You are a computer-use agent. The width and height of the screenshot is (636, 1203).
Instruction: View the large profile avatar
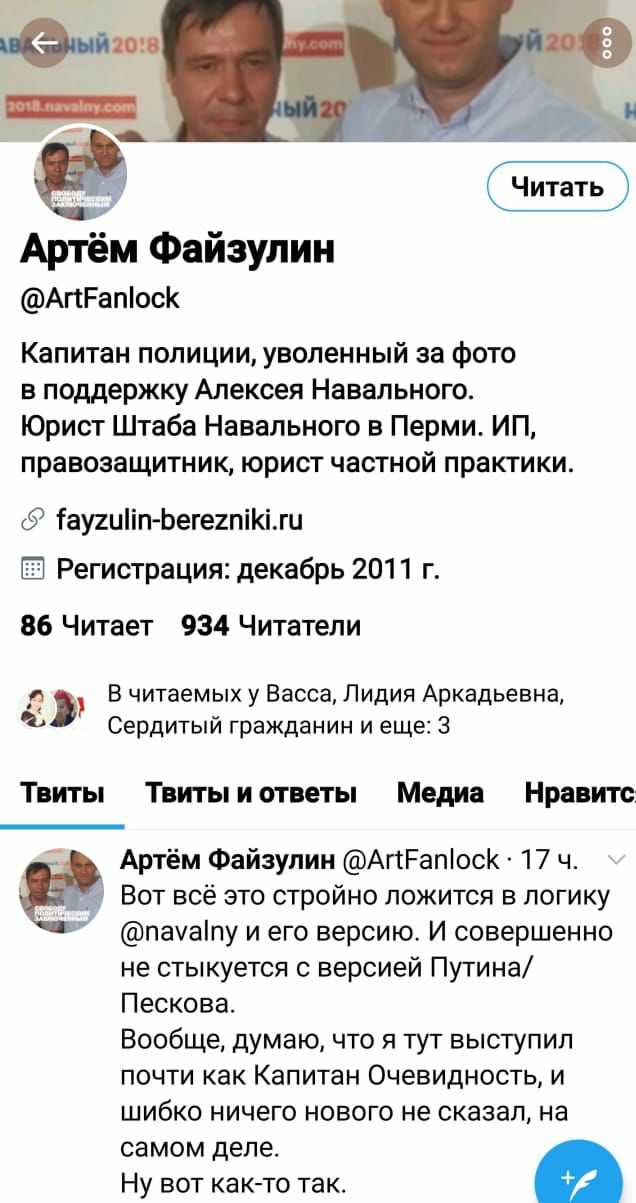coord(80,172)
